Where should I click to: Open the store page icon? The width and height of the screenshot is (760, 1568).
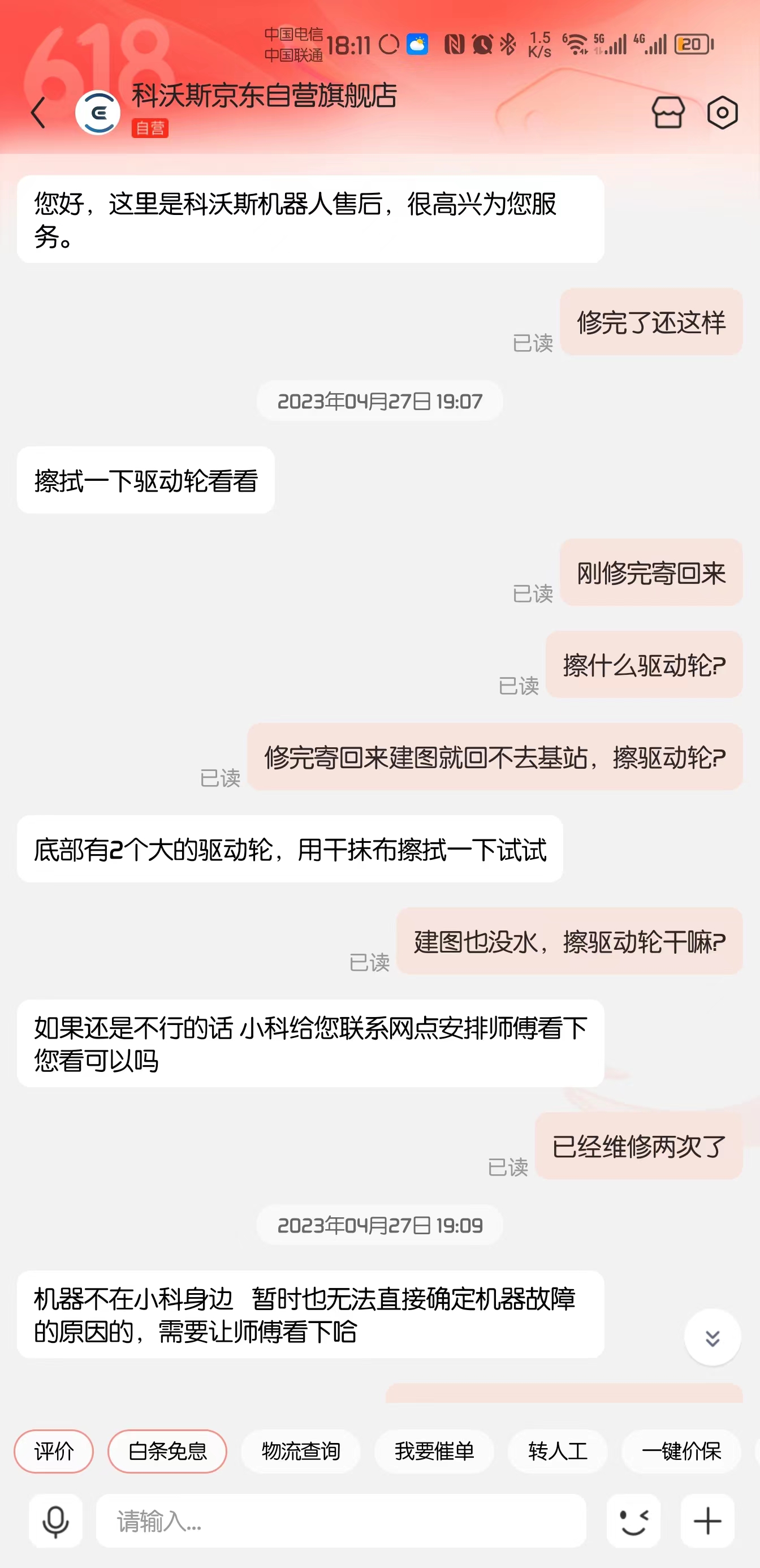point(668,113)
